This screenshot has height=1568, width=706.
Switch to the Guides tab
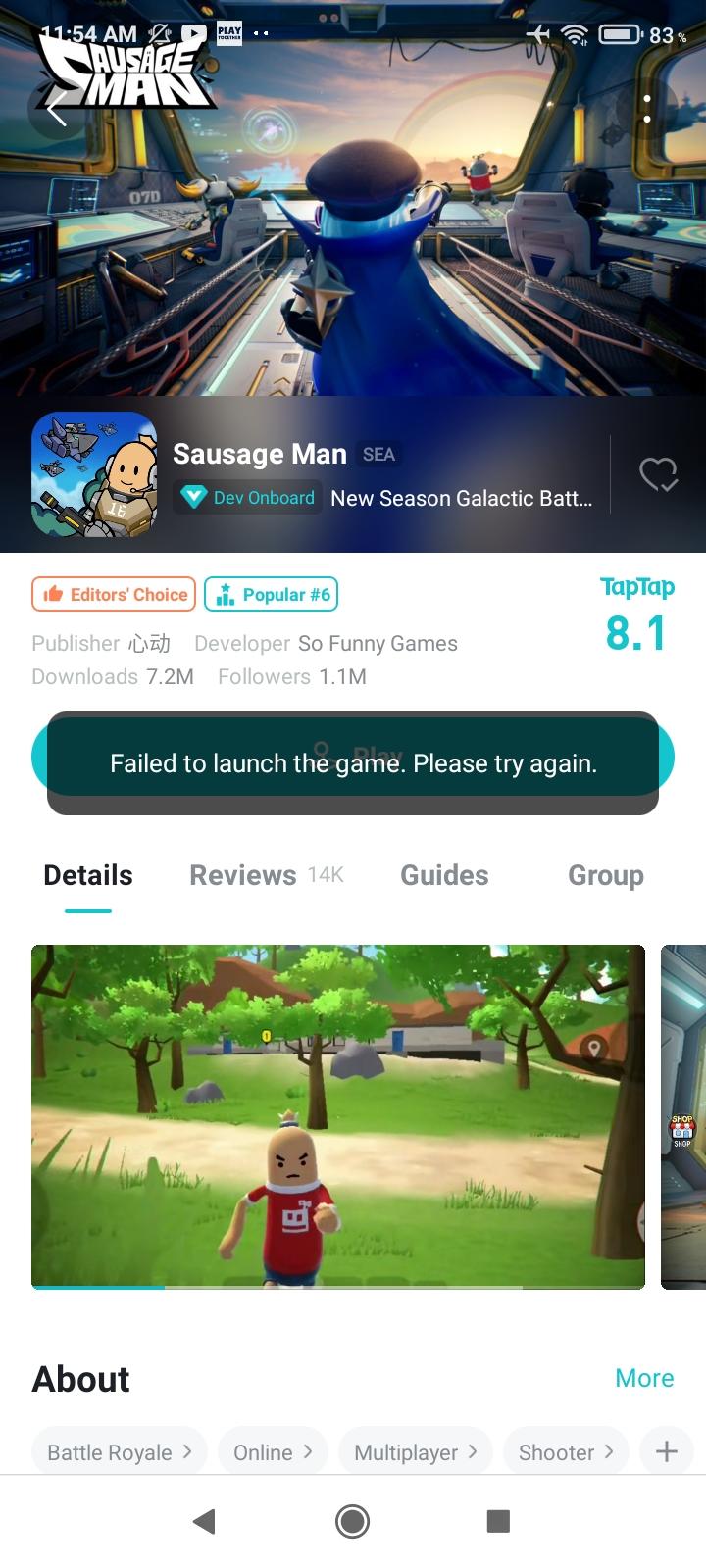coord(444,875)
